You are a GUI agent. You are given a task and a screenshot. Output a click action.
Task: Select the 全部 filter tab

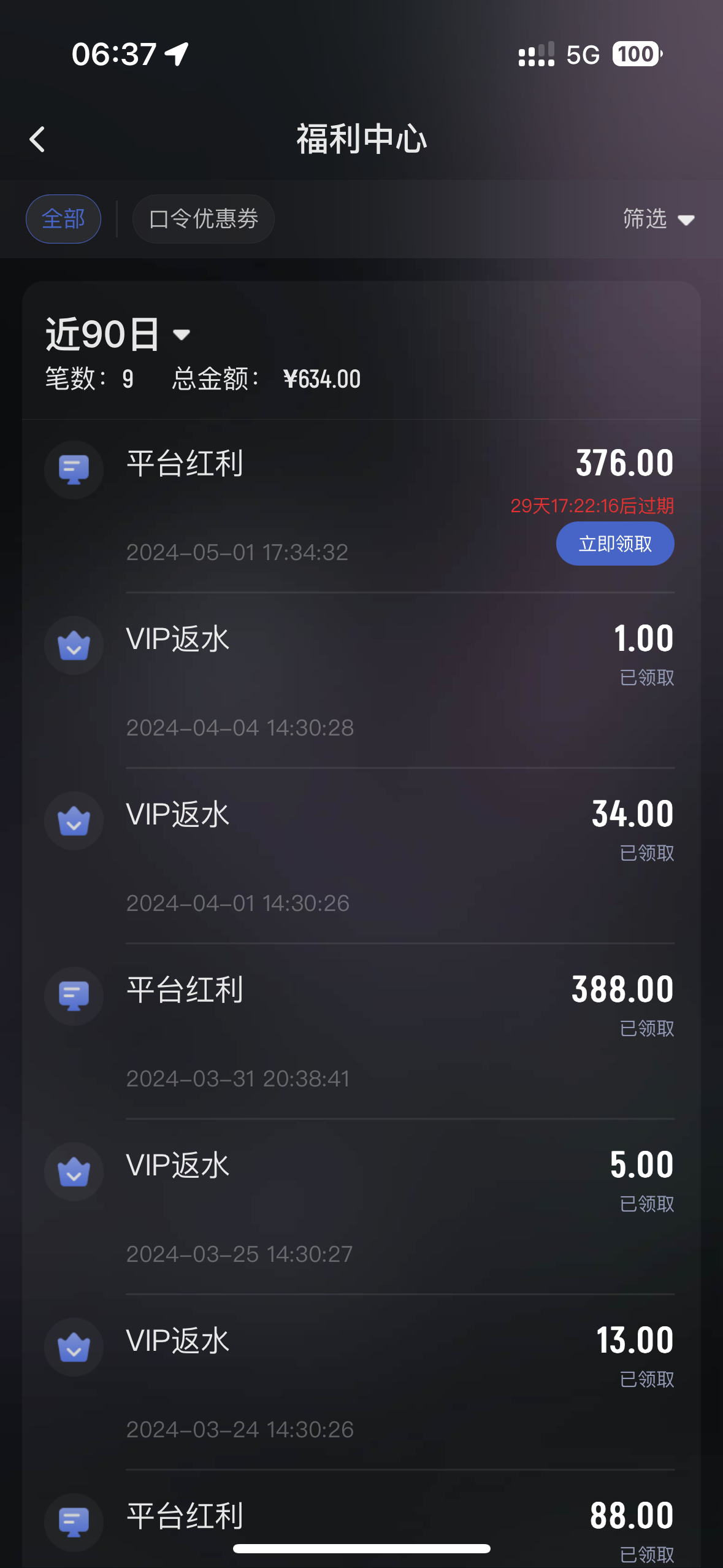coord(63,219)
